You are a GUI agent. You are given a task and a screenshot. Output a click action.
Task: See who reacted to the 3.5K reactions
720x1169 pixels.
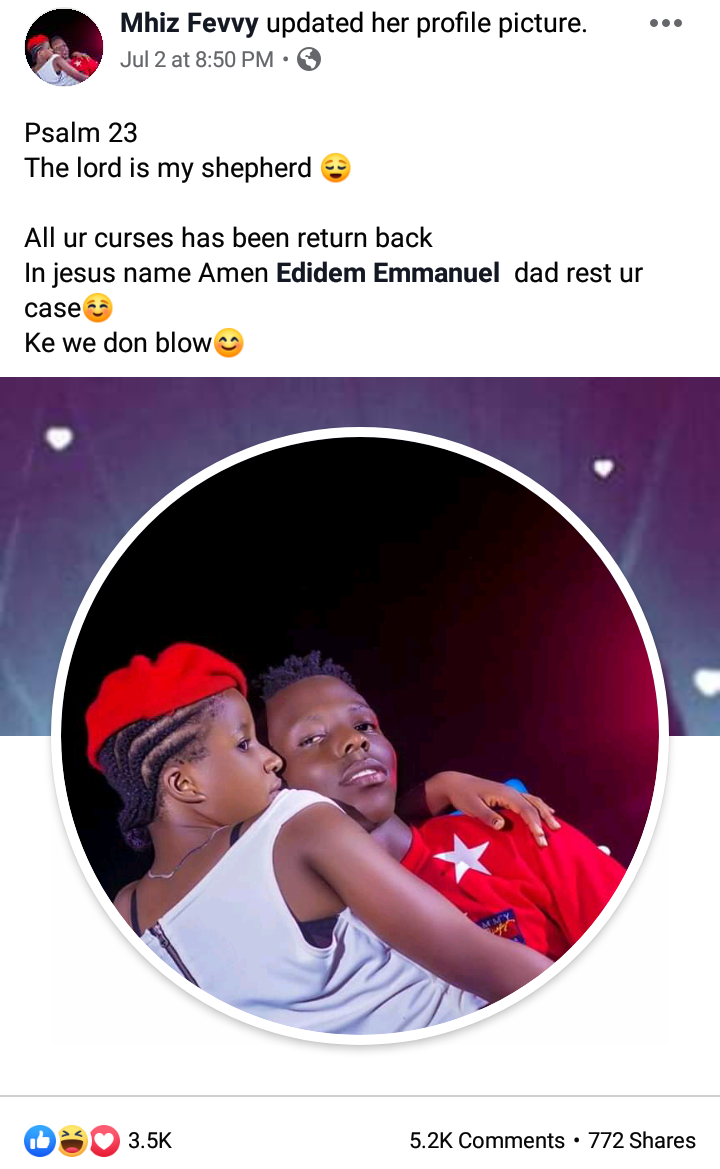coord(98,1140)
